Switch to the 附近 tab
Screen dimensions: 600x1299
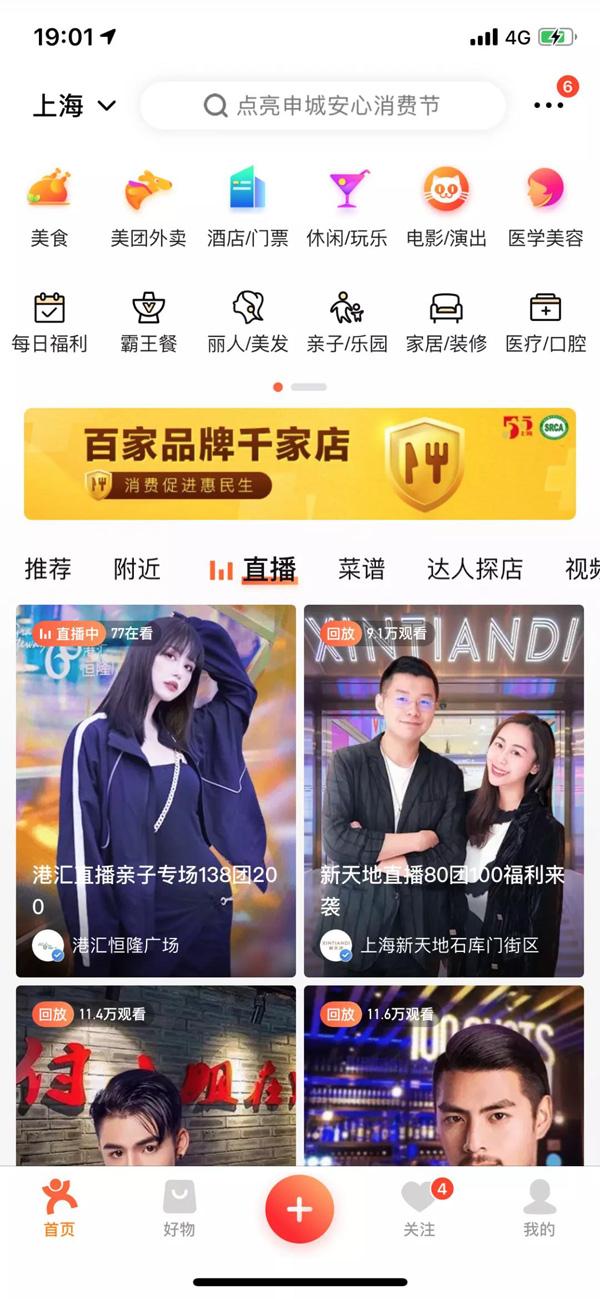tap(137, 569)
